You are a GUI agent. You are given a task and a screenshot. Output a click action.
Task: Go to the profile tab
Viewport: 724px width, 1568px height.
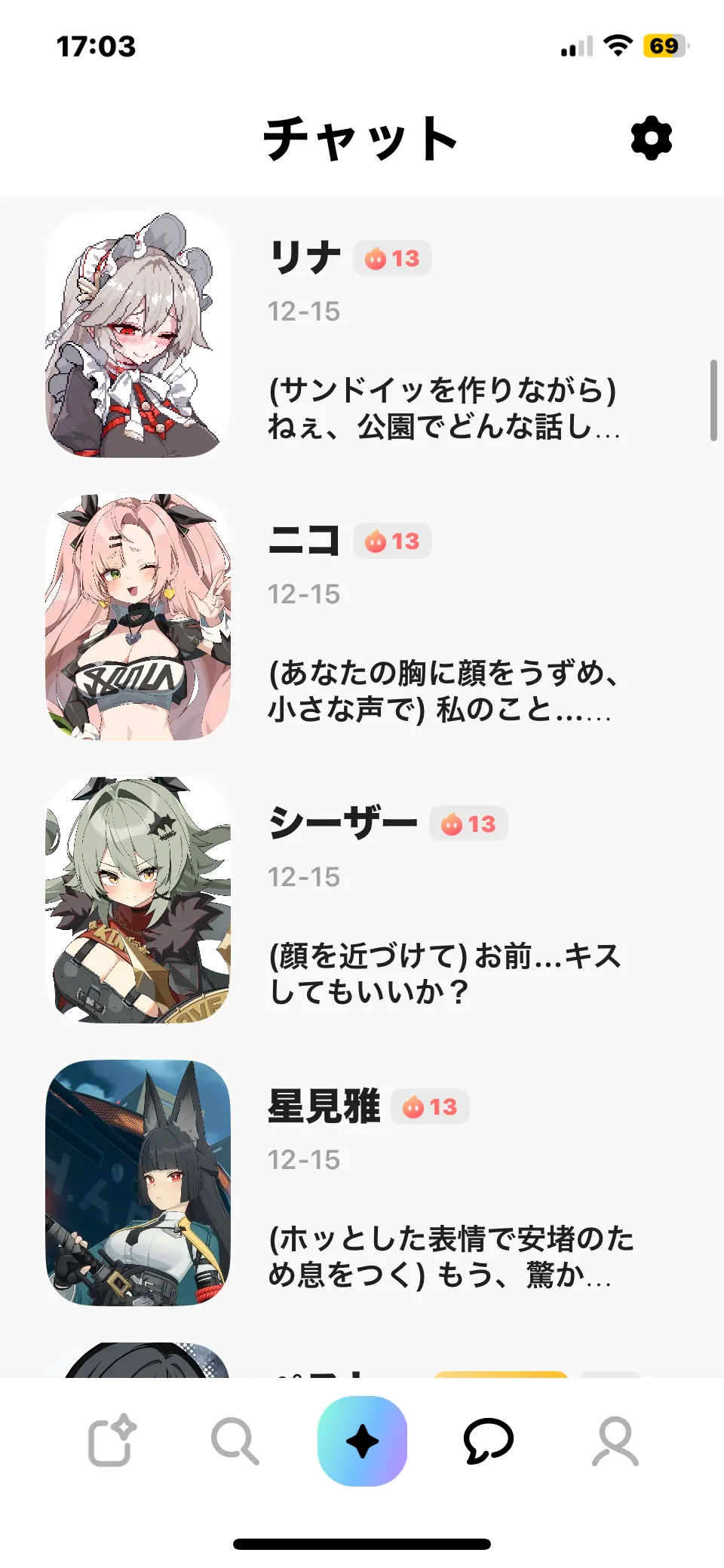pos(615,1441)
